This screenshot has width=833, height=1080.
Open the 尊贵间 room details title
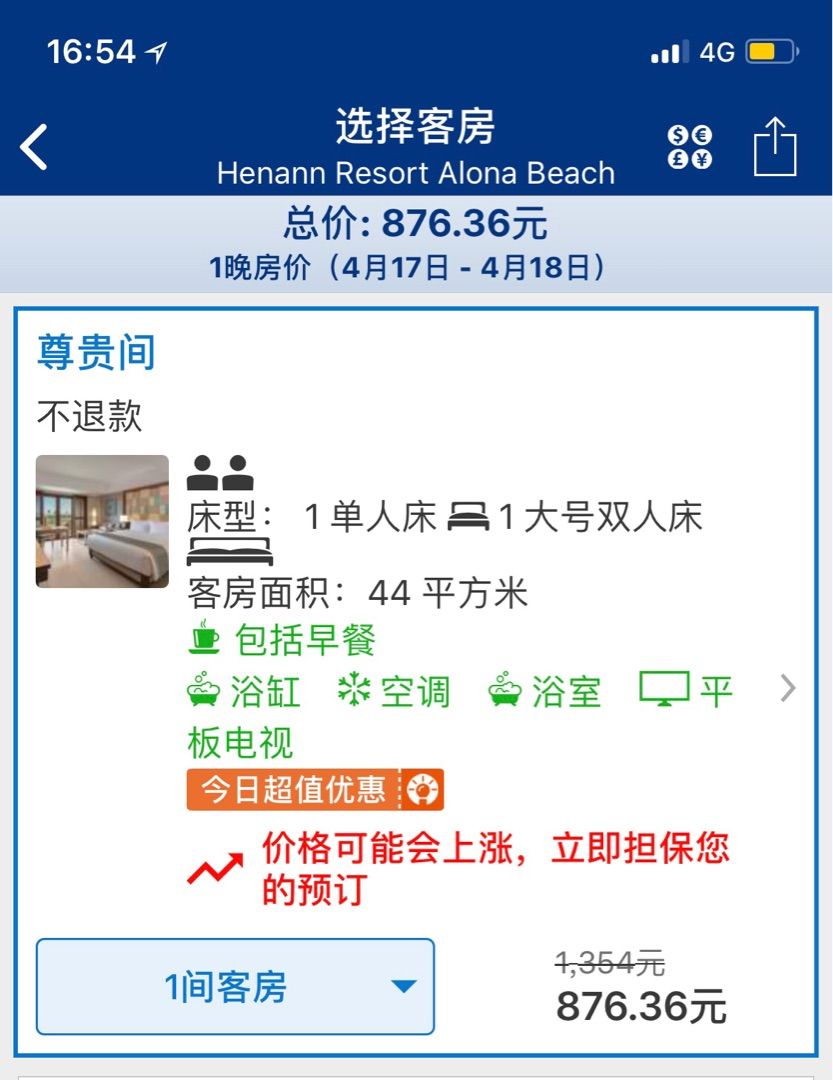96,353
